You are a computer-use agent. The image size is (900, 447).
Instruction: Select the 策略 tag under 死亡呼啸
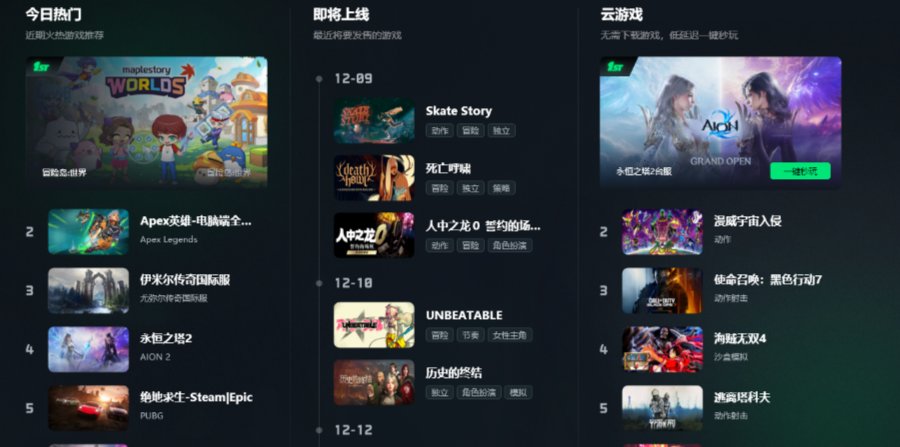[x=501, y=188]
